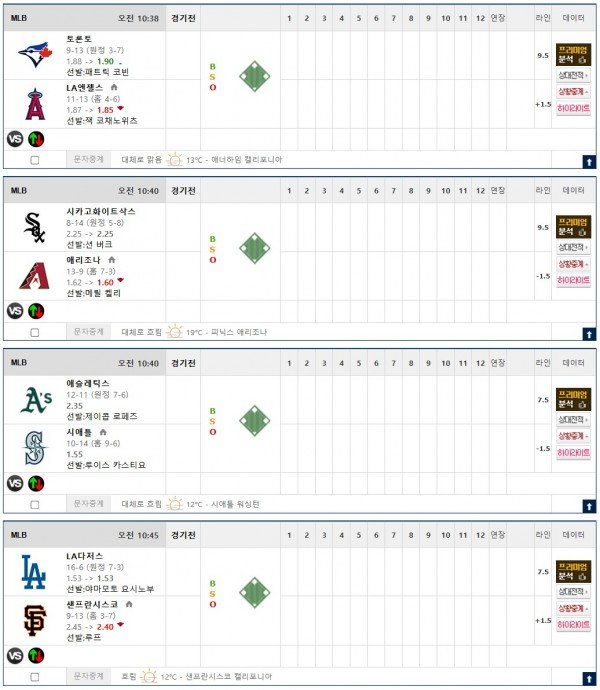Watch 하이라이트 for Athletics vs Seattle
Screen dimensions: 600x690
(x=573, y=452)
